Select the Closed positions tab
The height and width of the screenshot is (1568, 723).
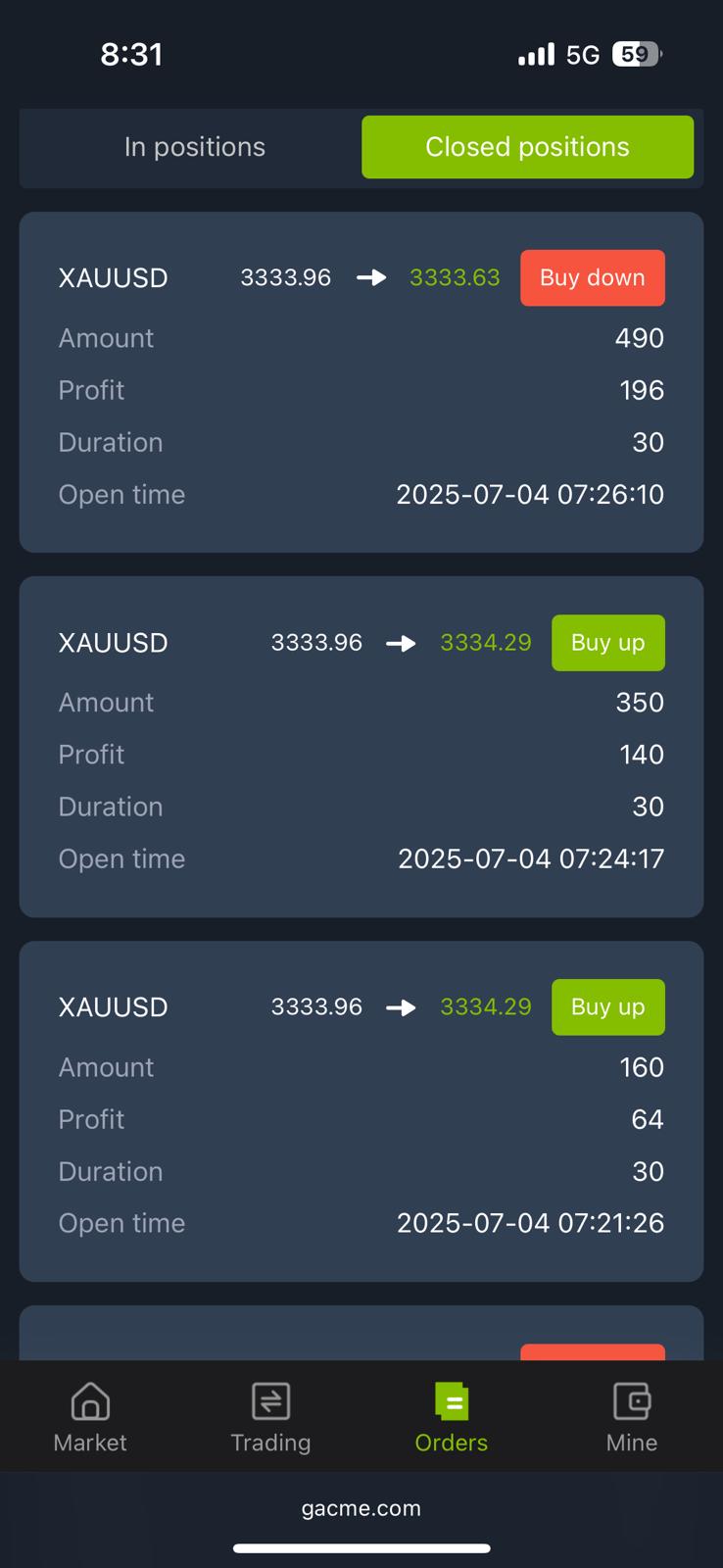tap(527, 147)
